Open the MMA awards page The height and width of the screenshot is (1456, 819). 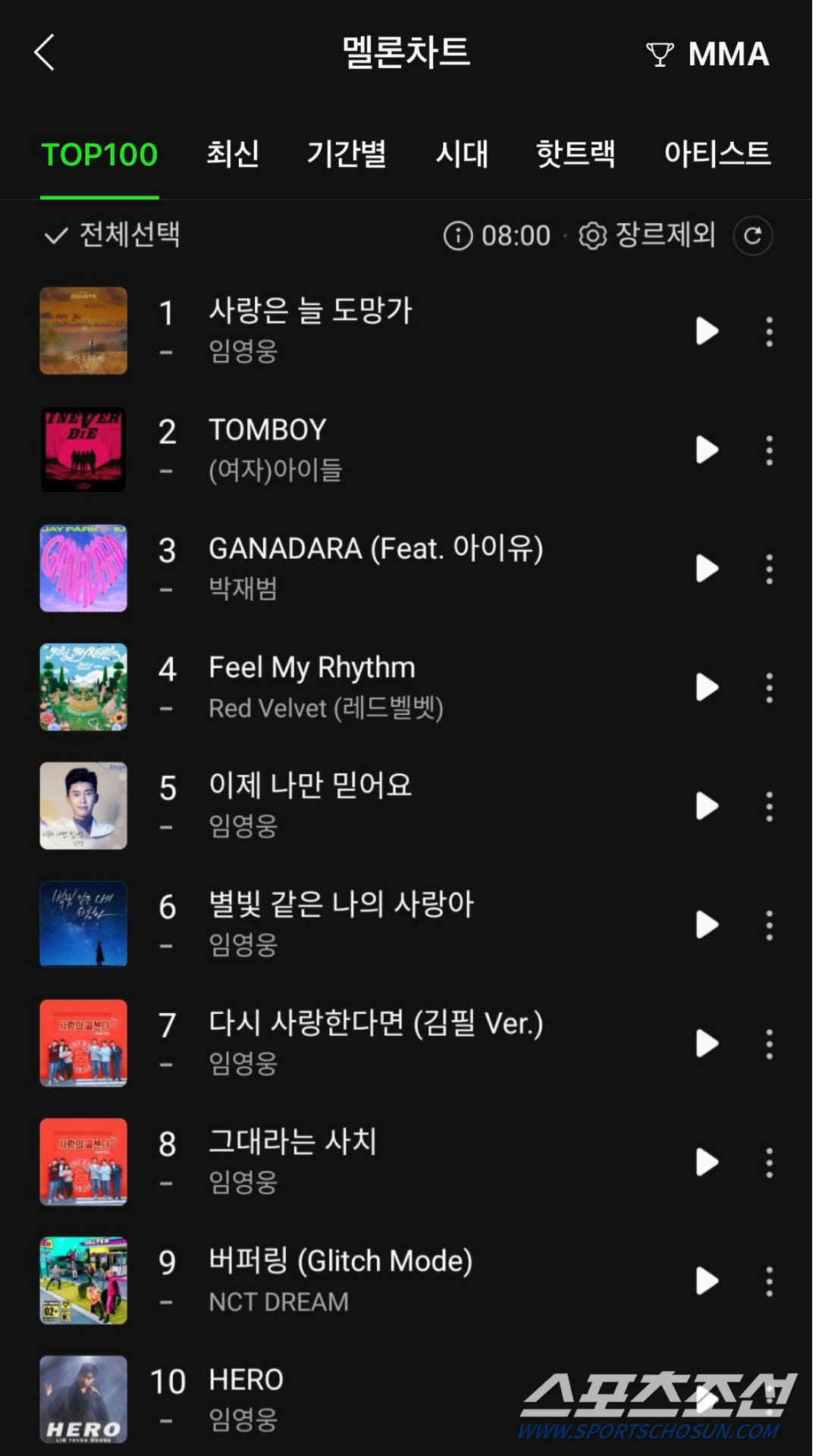[x=708, y=54]
